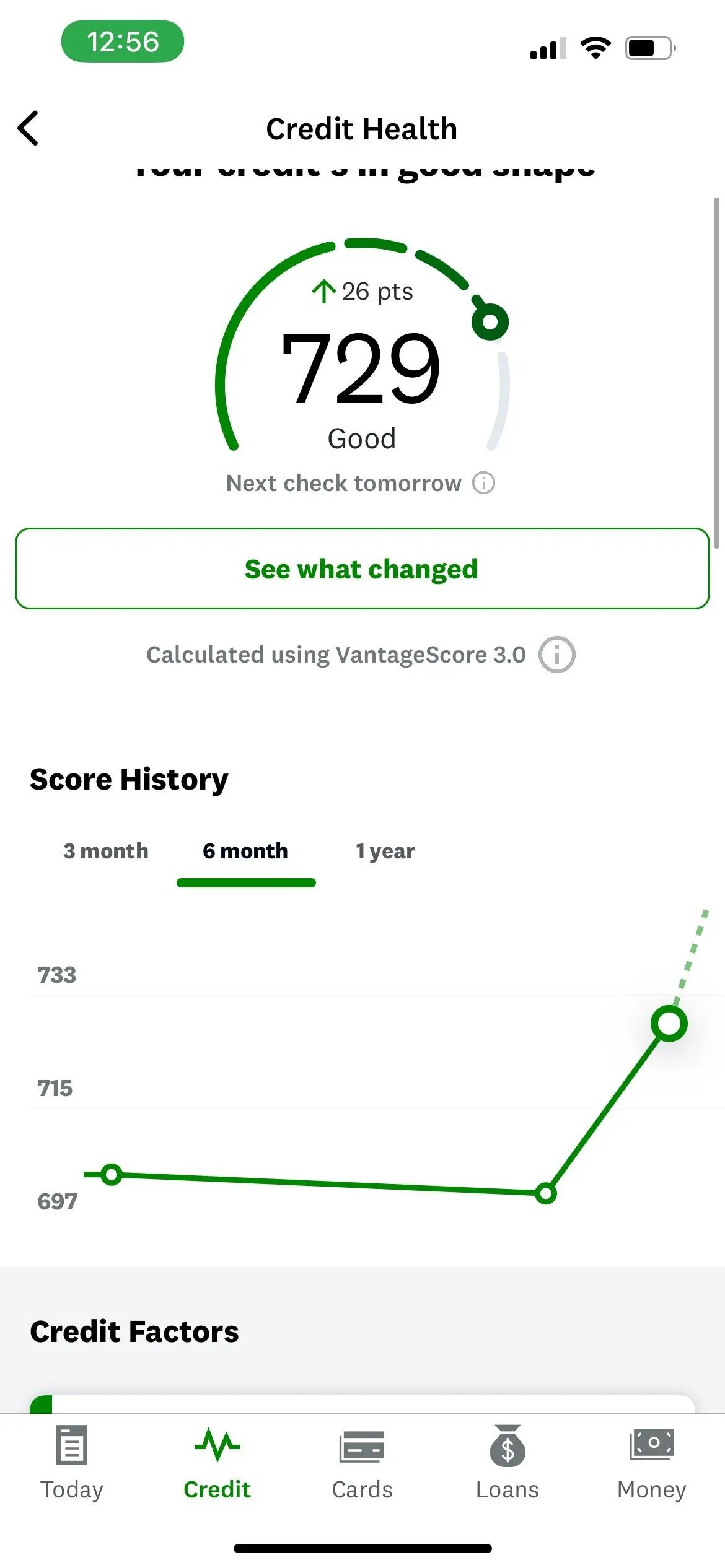Tap the See what changed button
The height and width of the screenshot is (1568, 725).
(362, 568)
